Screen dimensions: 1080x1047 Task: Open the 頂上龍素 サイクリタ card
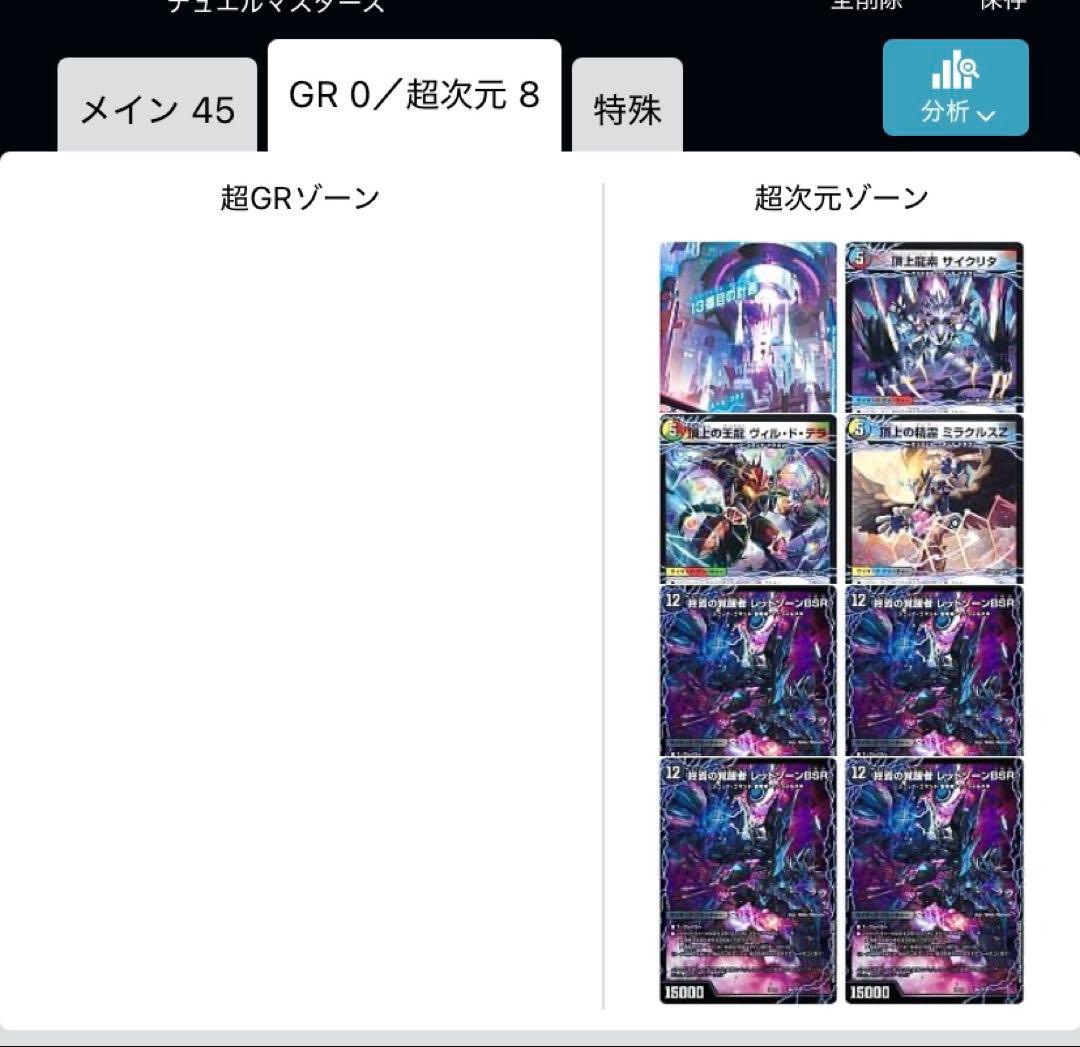(934, 327)
